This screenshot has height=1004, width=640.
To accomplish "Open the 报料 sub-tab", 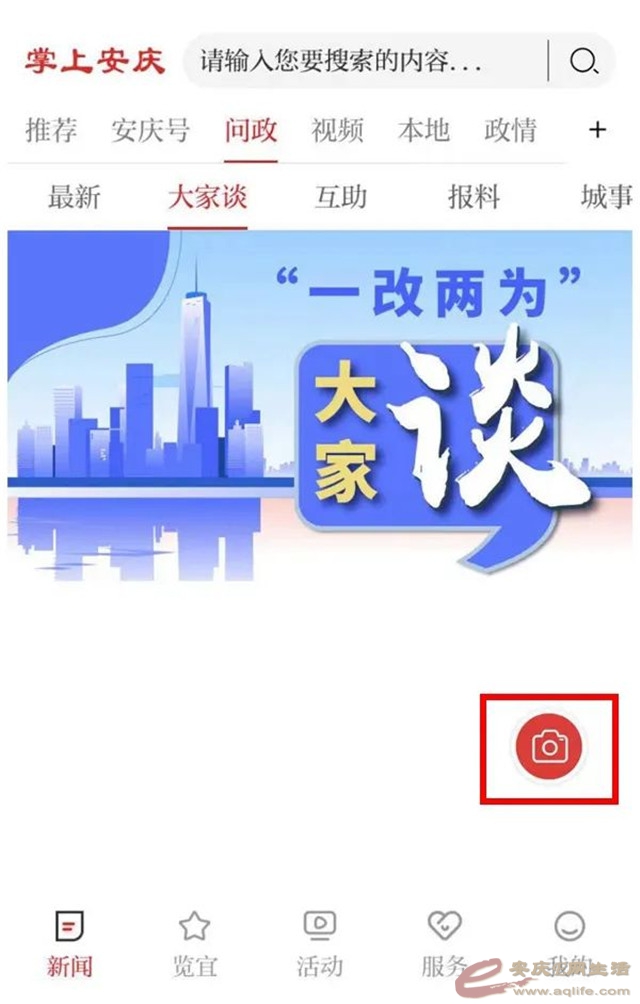I will point(473,197).
